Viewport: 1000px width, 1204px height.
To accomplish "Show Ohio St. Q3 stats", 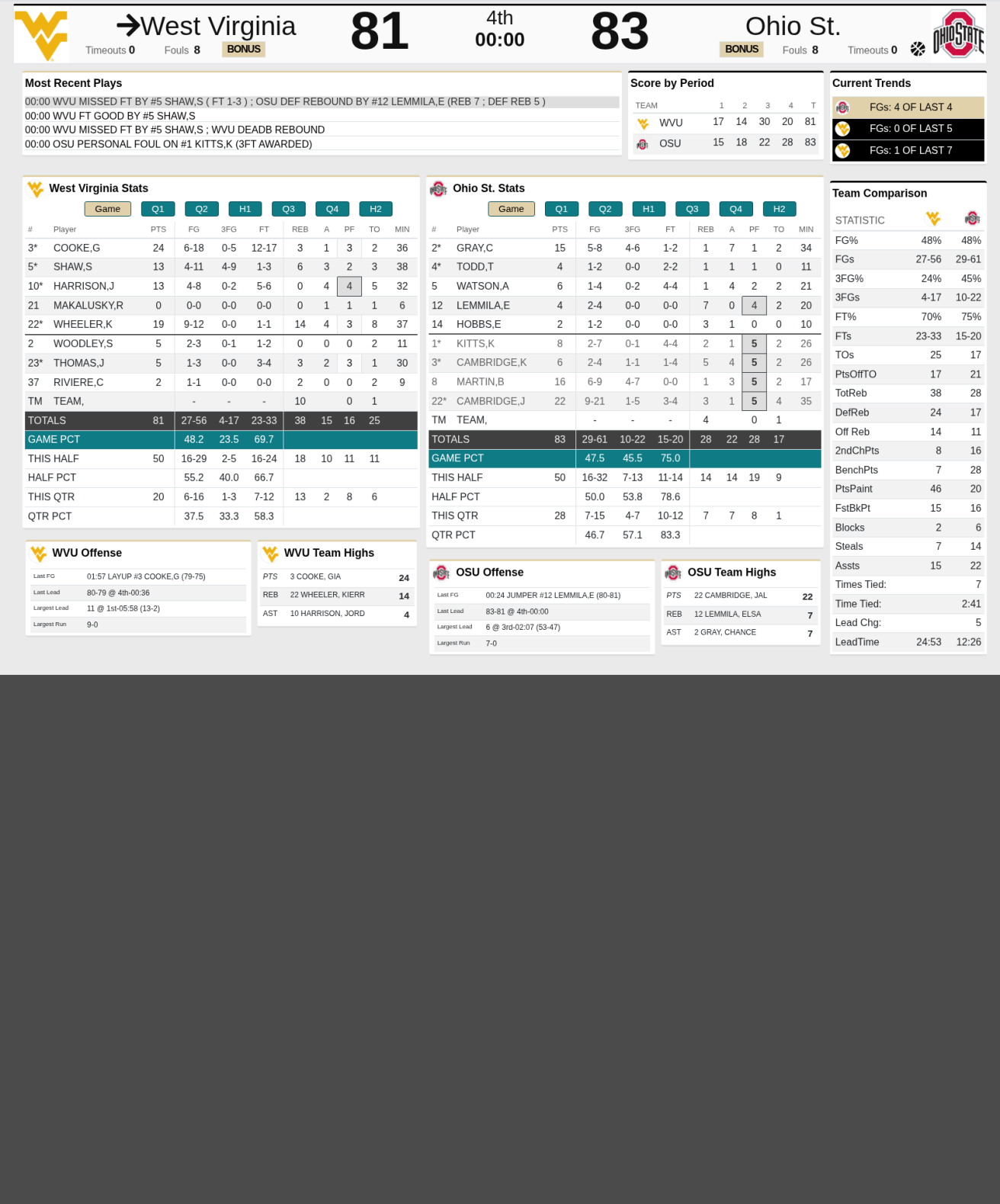I will click(x=692, y=209).
